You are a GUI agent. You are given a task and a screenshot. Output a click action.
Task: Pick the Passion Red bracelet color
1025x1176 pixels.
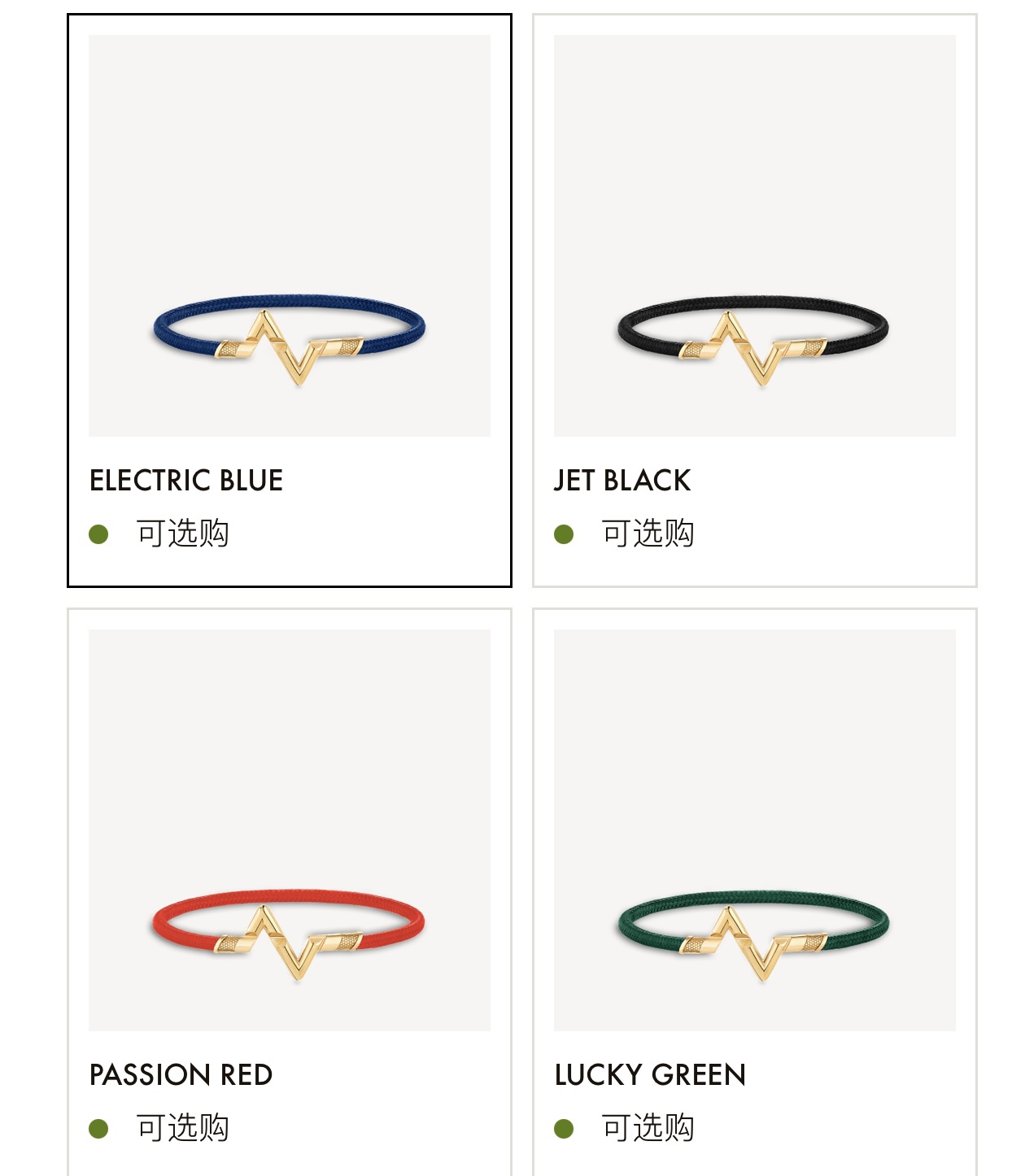coord(289,895)
